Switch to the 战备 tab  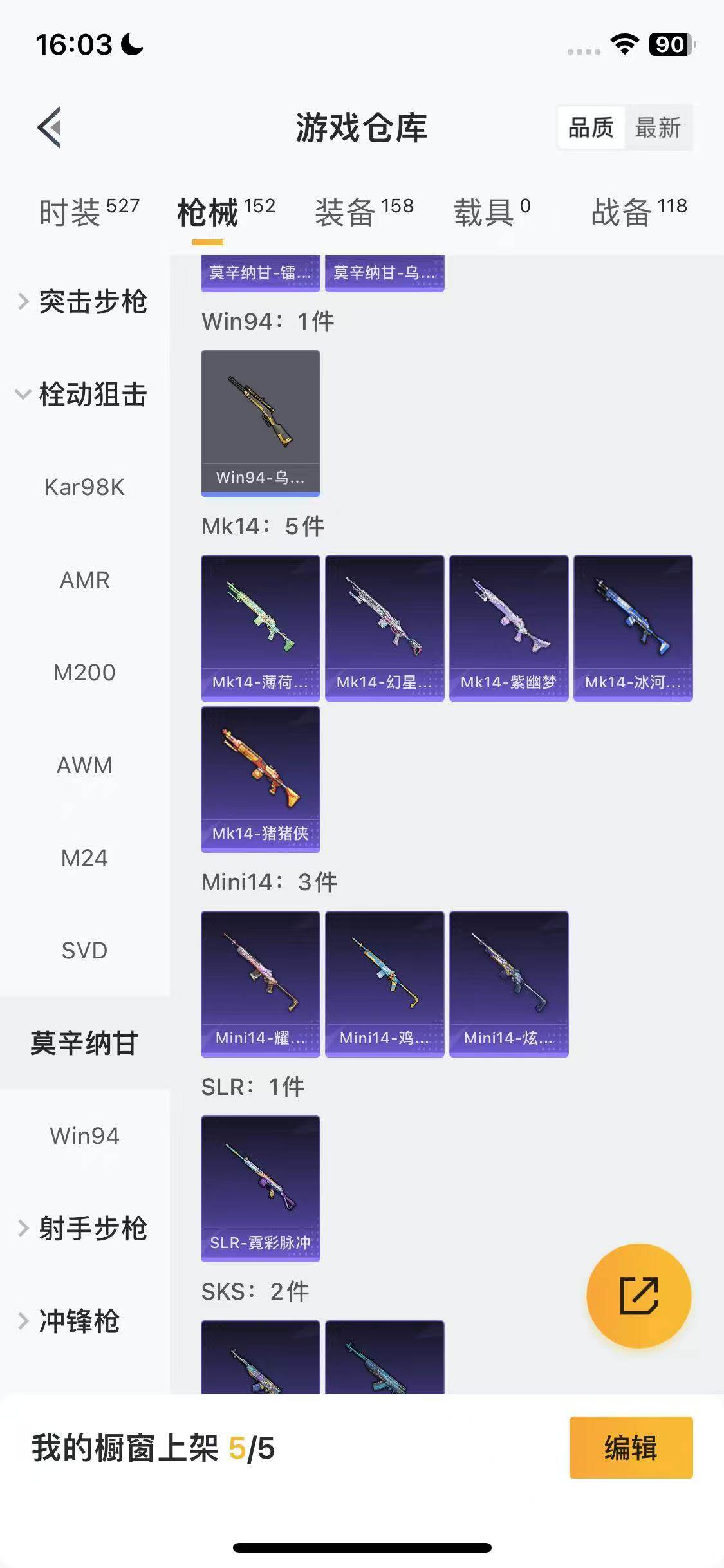click(x=638, y=212)
